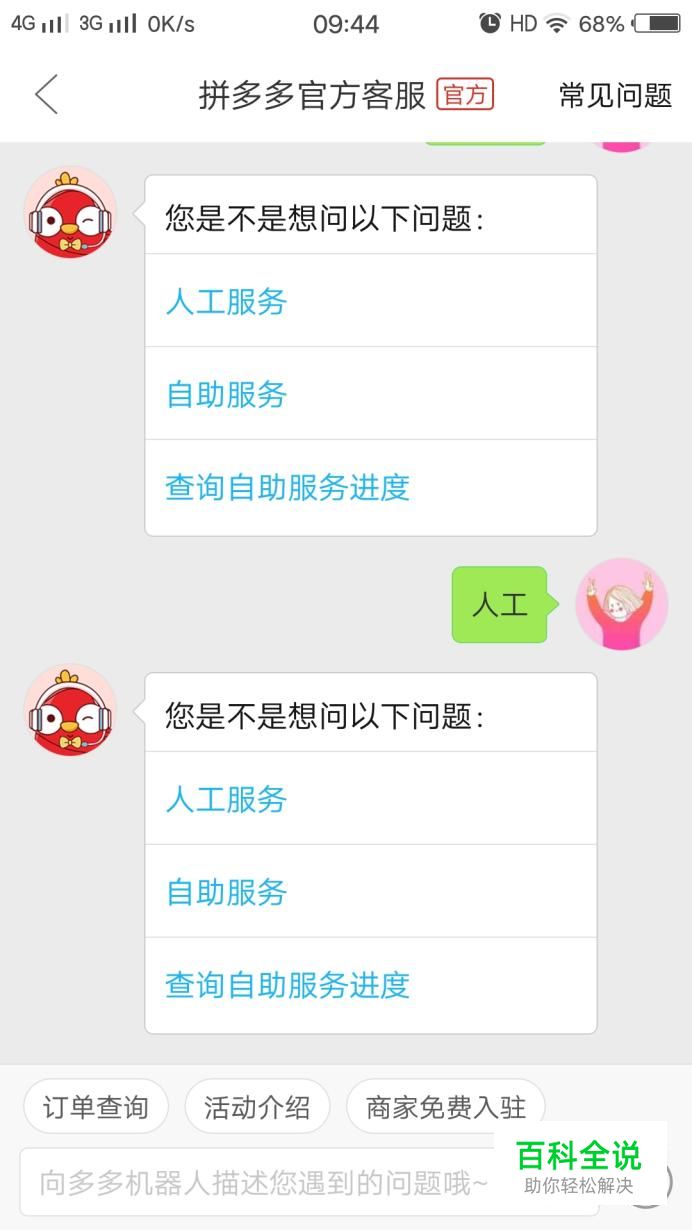
Task: Open 查询自助服务进度 in the latest bot reply
Action: pos(371,985)
